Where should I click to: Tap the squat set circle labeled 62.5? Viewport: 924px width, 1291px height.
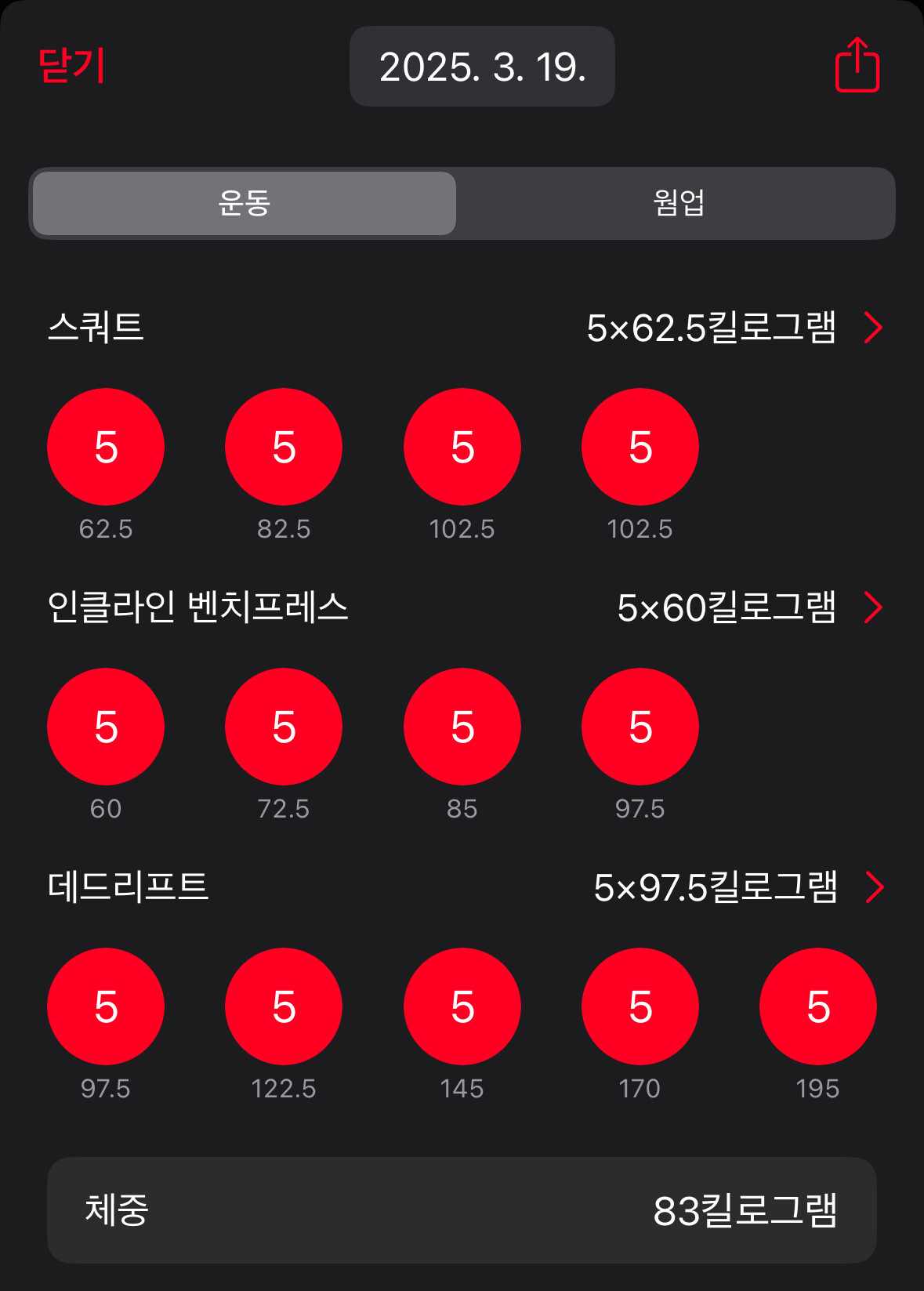pos(106,447)
